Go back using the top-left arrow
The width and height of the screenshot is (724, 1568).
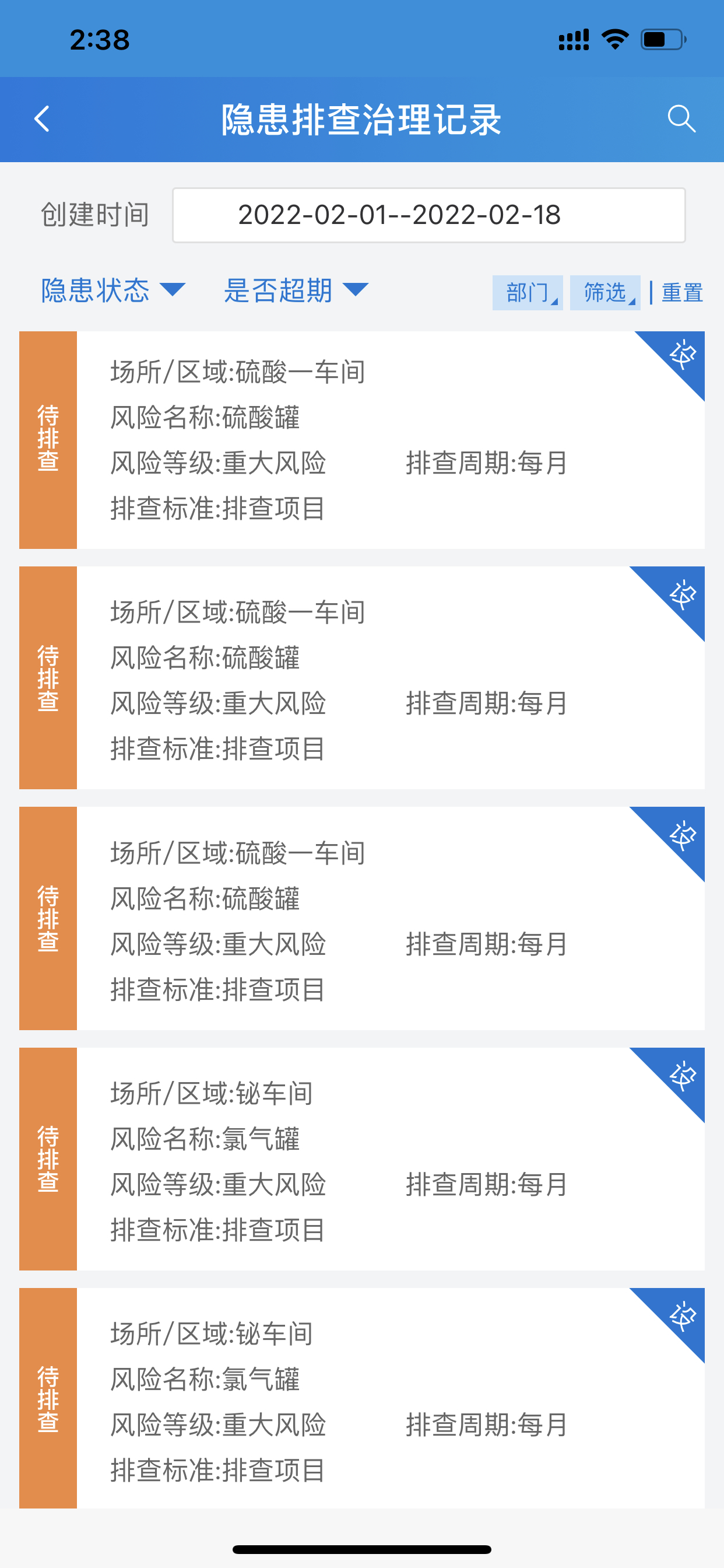pyautogui.click(x=42, y=118)
